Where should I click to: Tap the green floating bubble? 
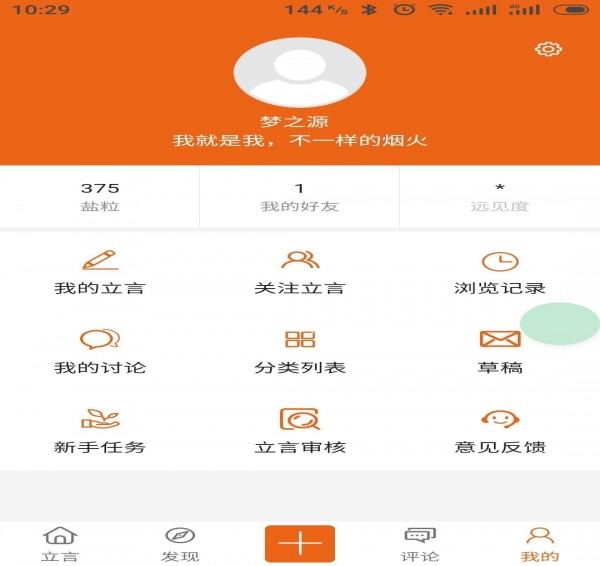[562, 324]
